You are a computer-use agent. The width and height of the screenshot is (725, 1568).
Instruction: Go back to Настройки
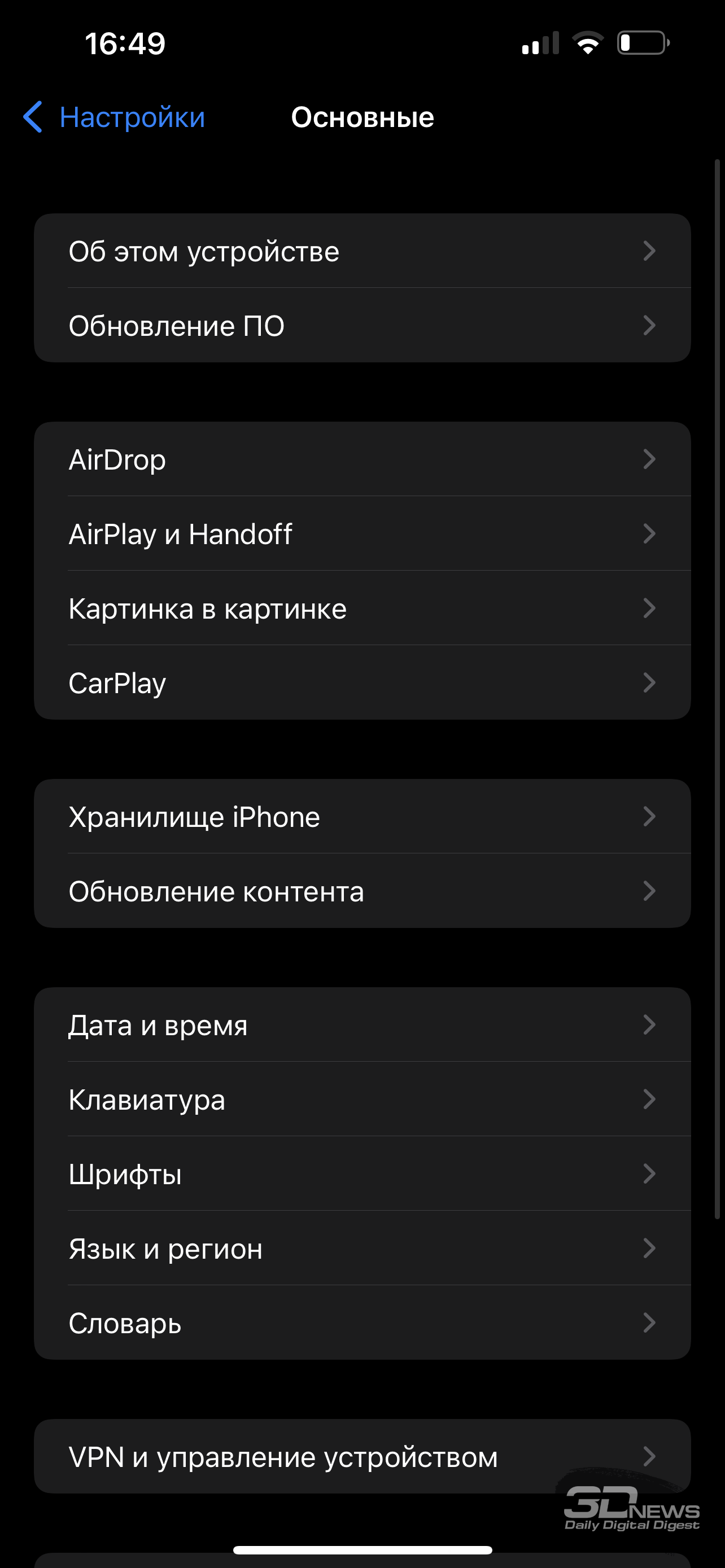[x=115, y=117]
